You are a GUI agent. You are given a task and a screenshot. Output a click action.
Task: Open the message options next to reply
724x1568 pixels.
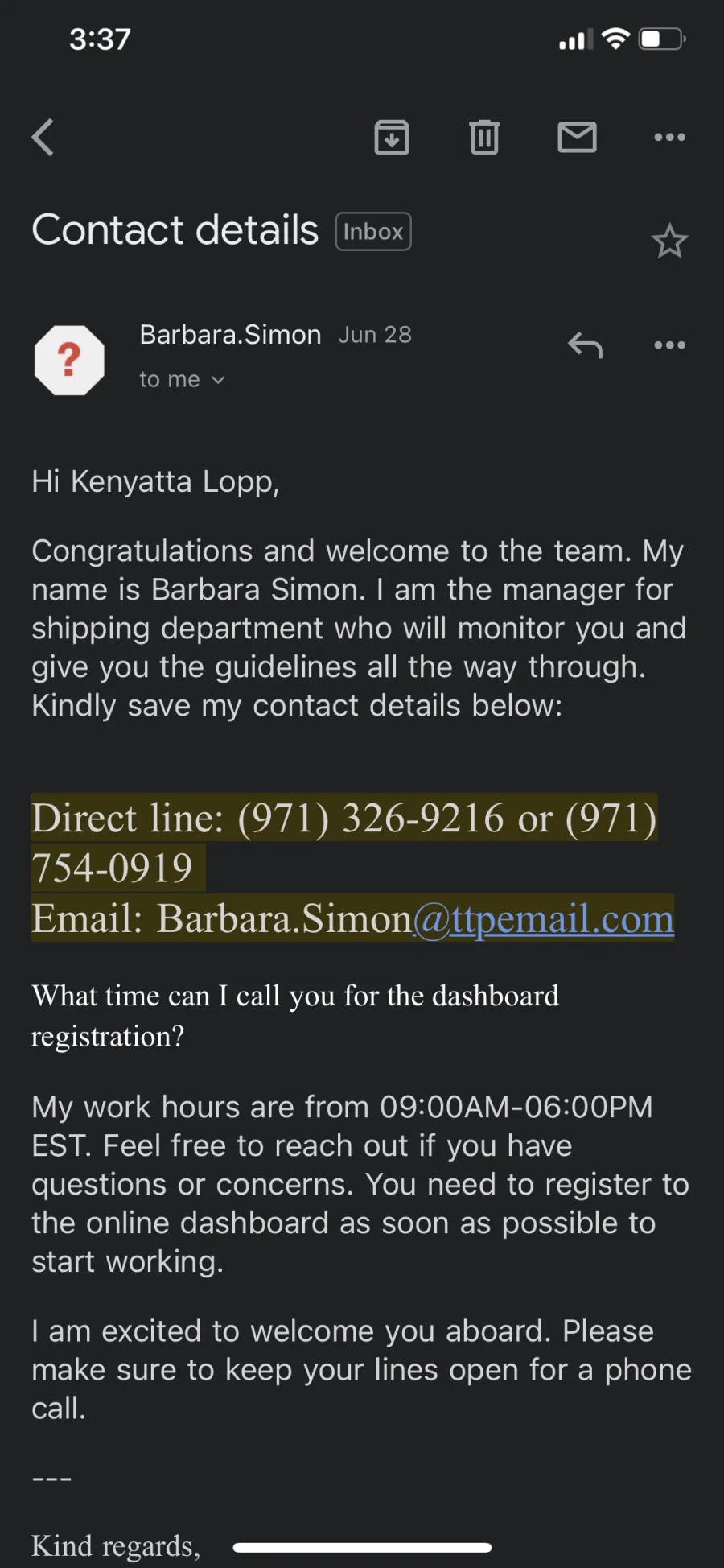coord(669,345)
